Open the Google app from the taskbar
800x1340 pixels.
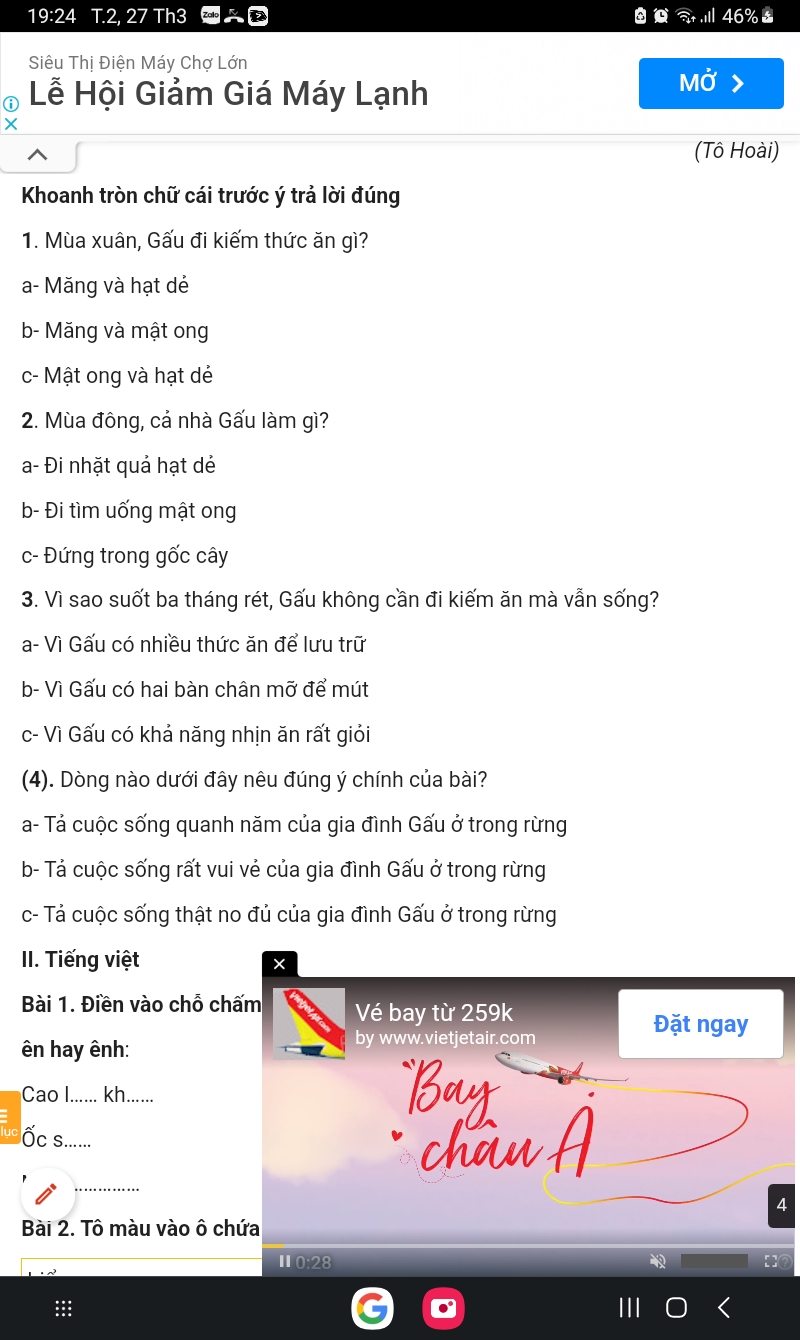(372, 1308)
